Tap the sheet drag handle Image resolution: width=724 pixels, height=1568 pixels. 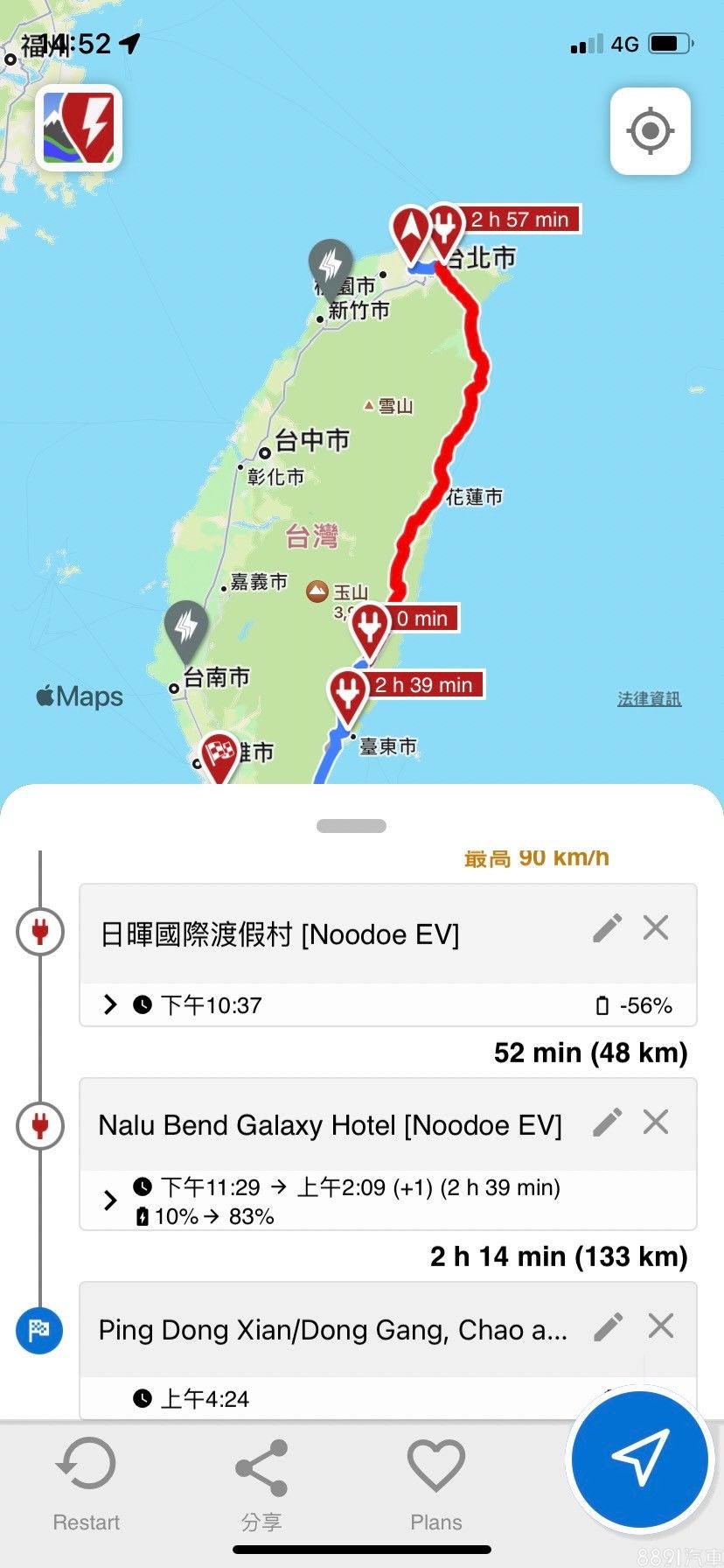[351, 826]
